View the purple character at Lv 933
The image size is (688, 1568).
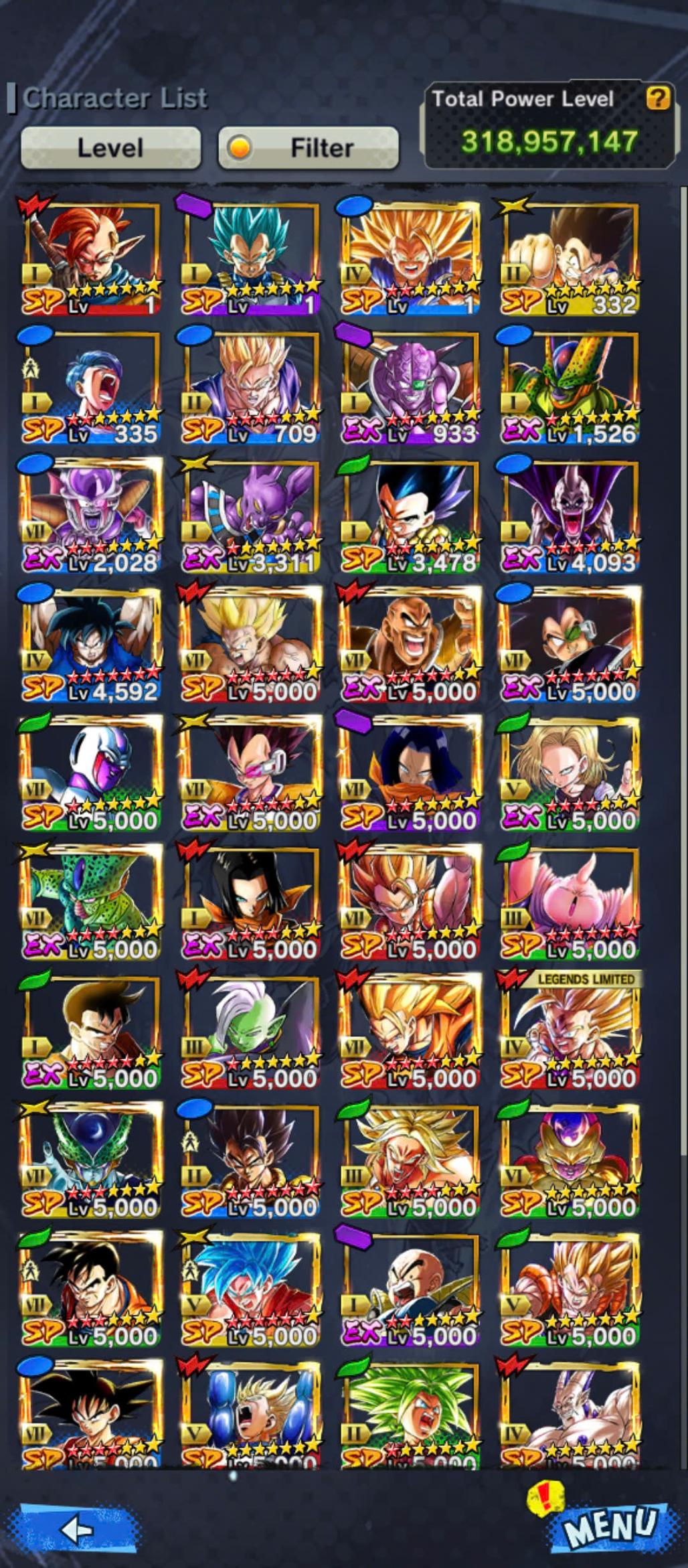(410, 386)
